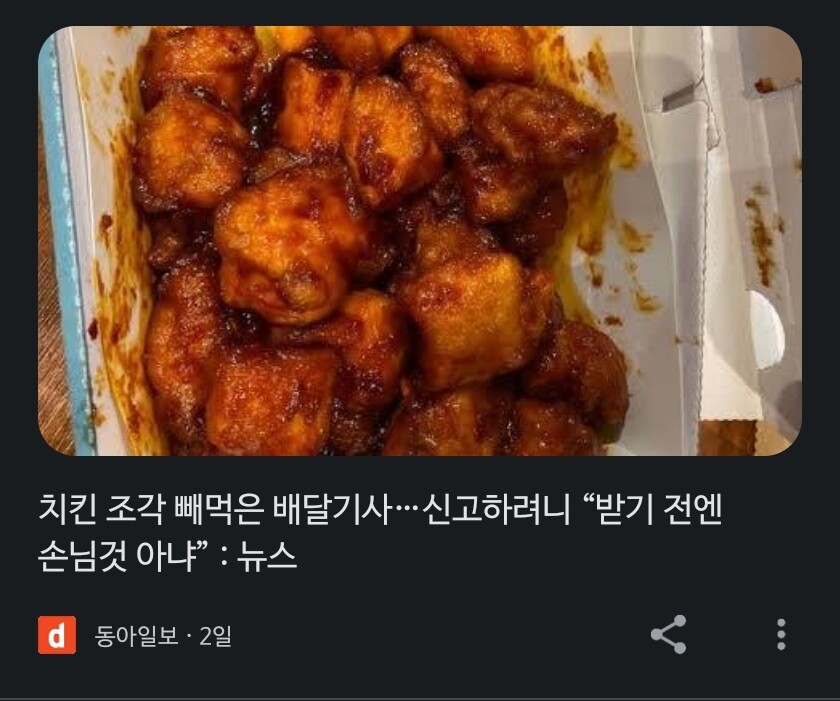Open the fried chicken article image

tap(419, 241)
